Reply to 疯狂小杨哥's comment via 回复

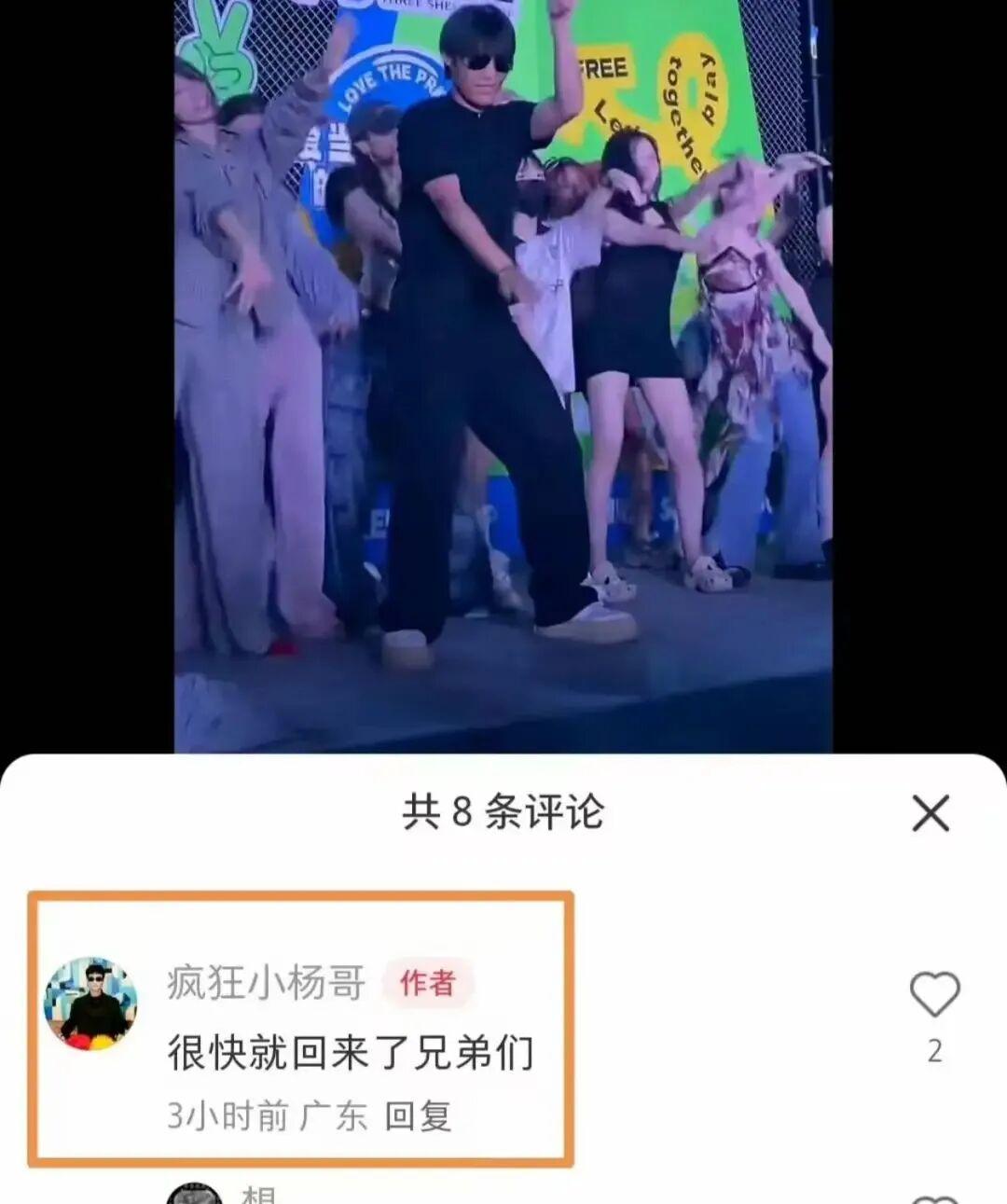coord(418,1115)
